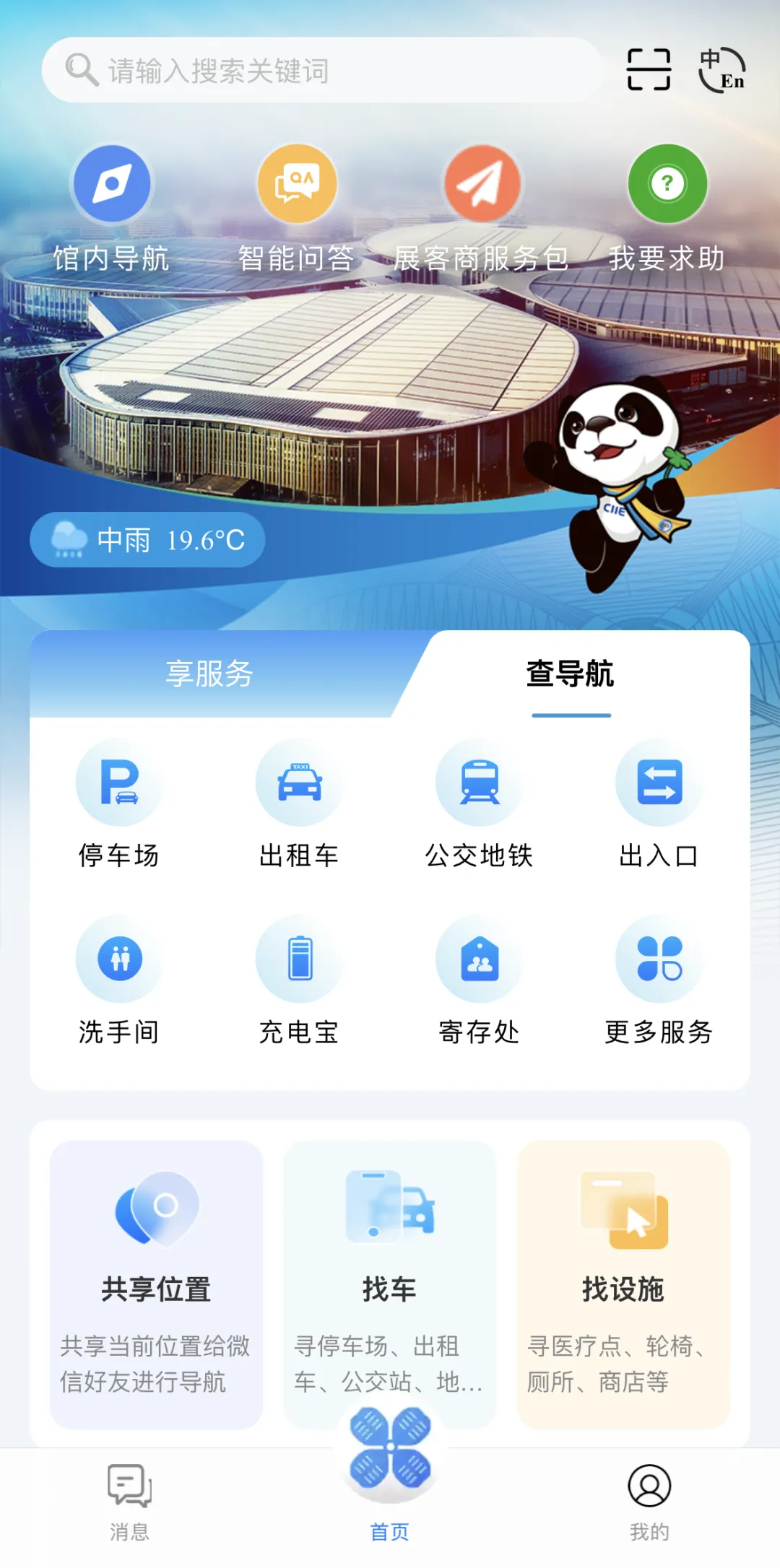This screenshot has height=1568, width=780.
Task: Check the 中雨 19.6°C weather widget
Action: point(146,539)
